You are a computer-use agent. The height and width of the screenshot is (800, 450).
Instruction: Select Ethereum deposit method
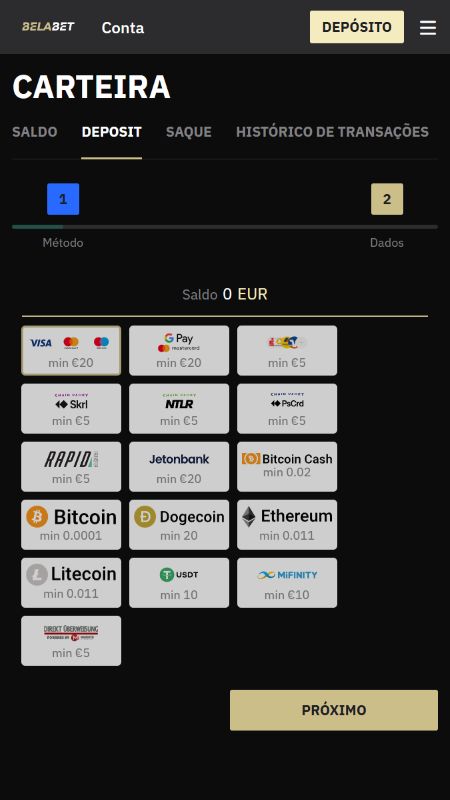pyautogui.click(x=287, y=524)
